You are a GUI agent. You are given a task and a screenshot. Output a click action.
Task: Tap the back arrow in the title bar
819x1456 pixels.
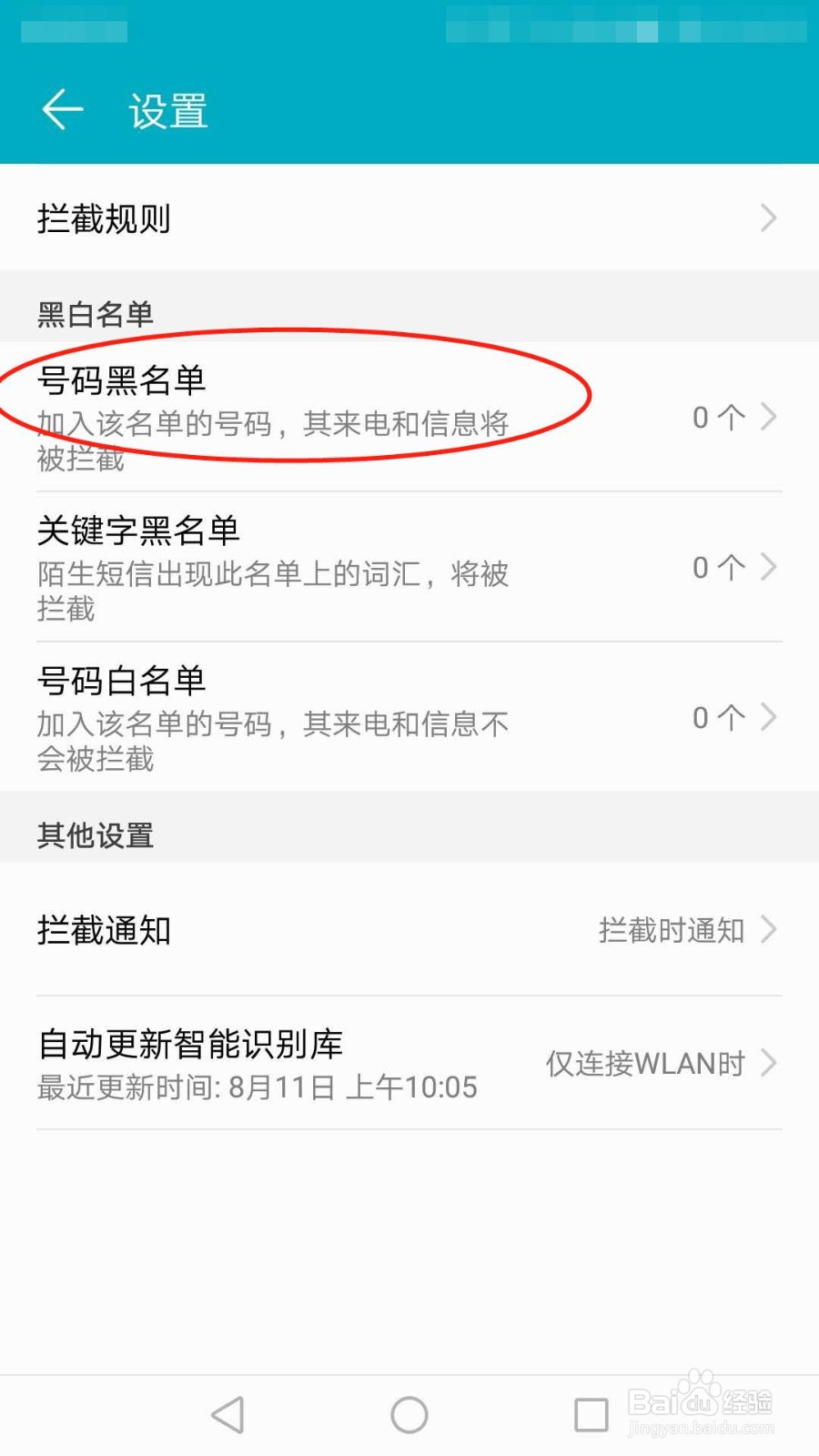click(x=61, y=108)
